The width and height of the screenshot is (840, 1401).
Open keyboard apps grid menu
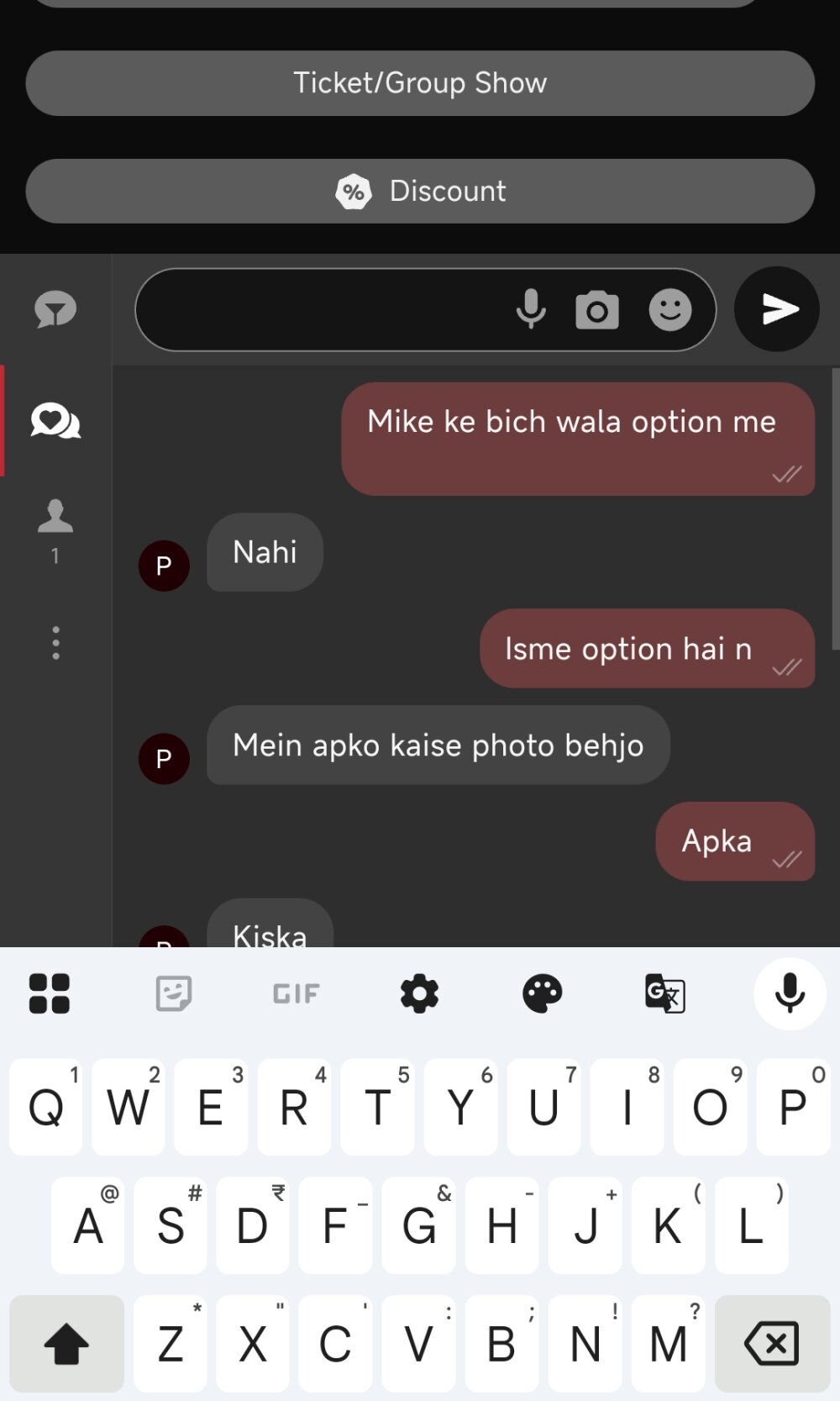50,993
